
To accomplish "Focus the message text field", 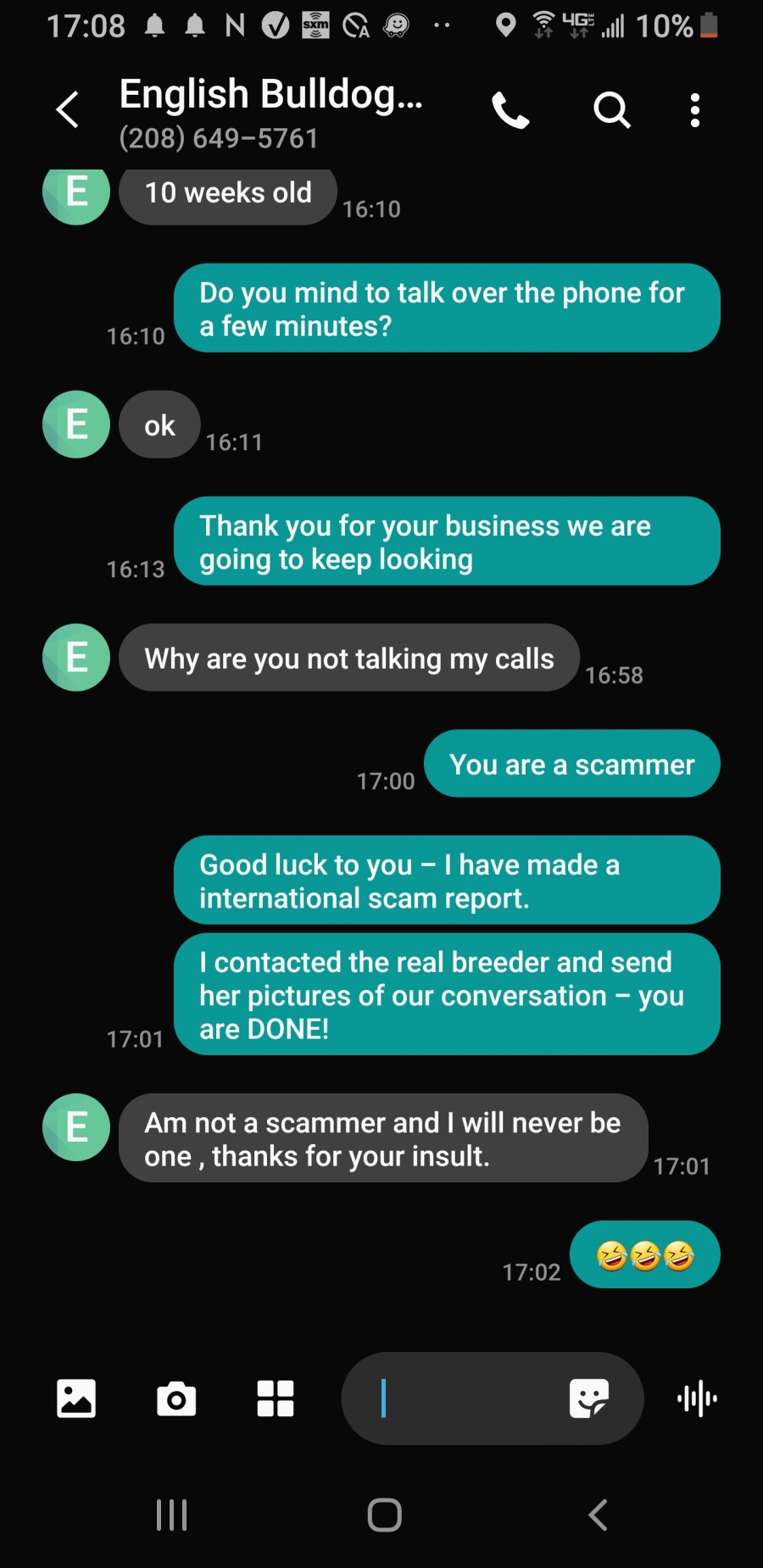I will [x=458, y=1398].
